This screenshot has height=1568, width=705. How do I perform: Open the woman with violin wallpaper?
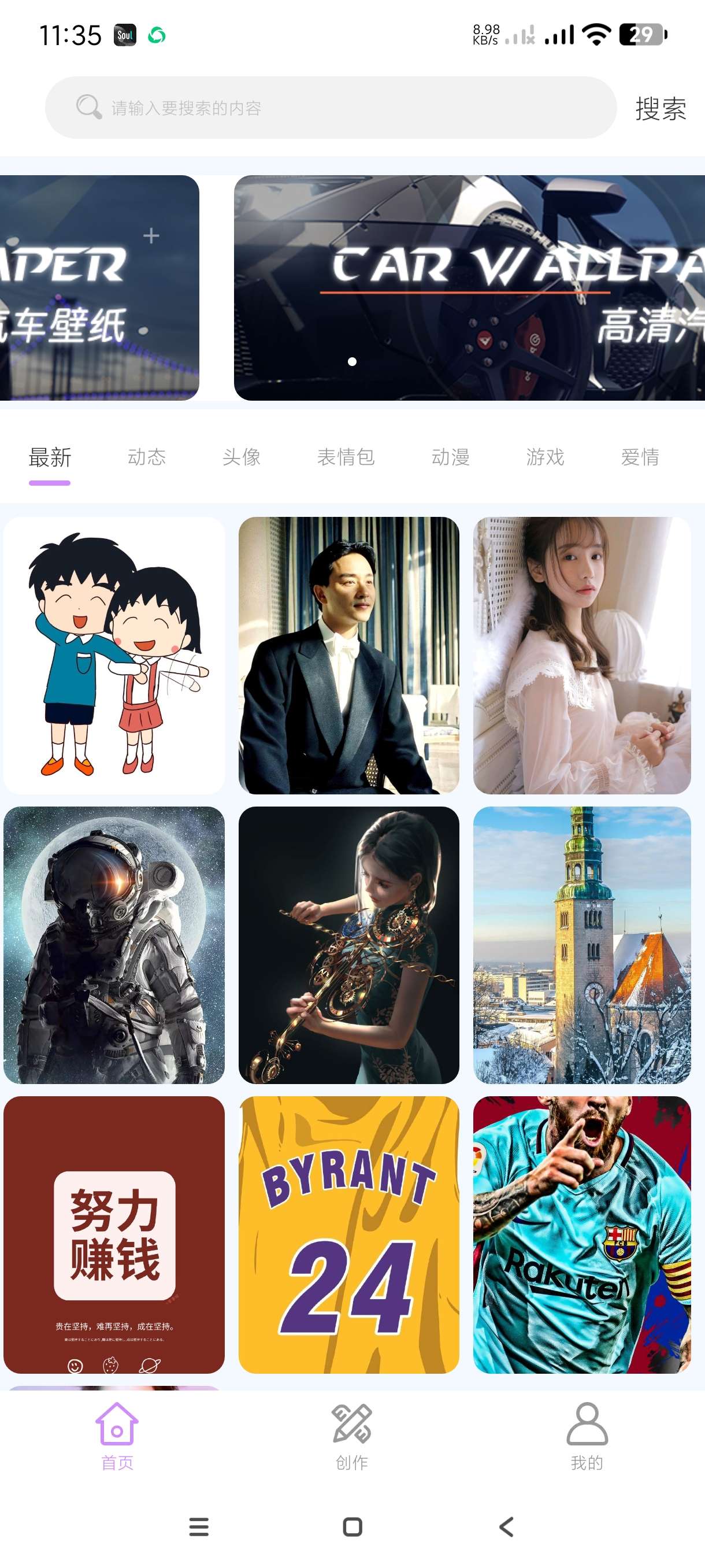tap(348, 945)
